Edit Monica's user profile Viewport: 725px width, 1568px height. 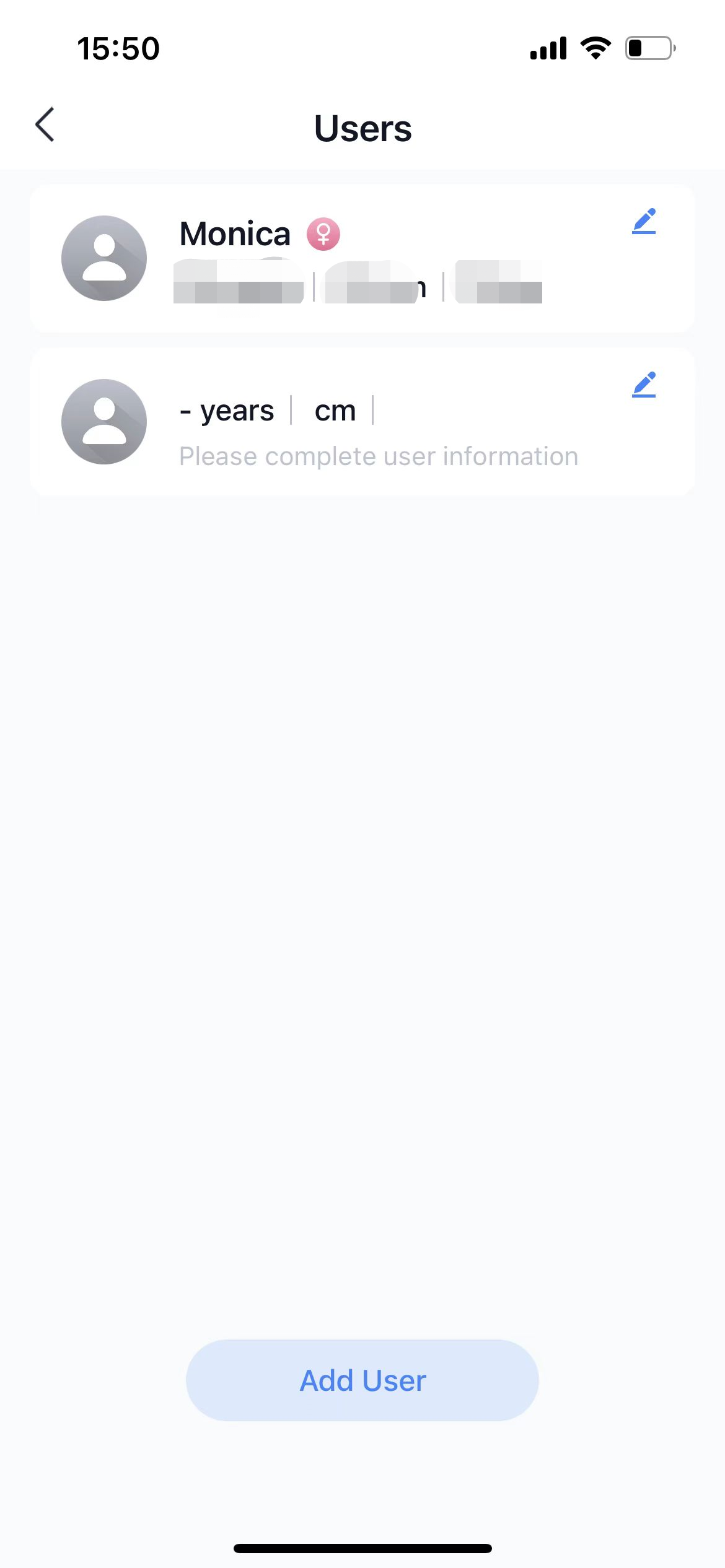point(644,221)
